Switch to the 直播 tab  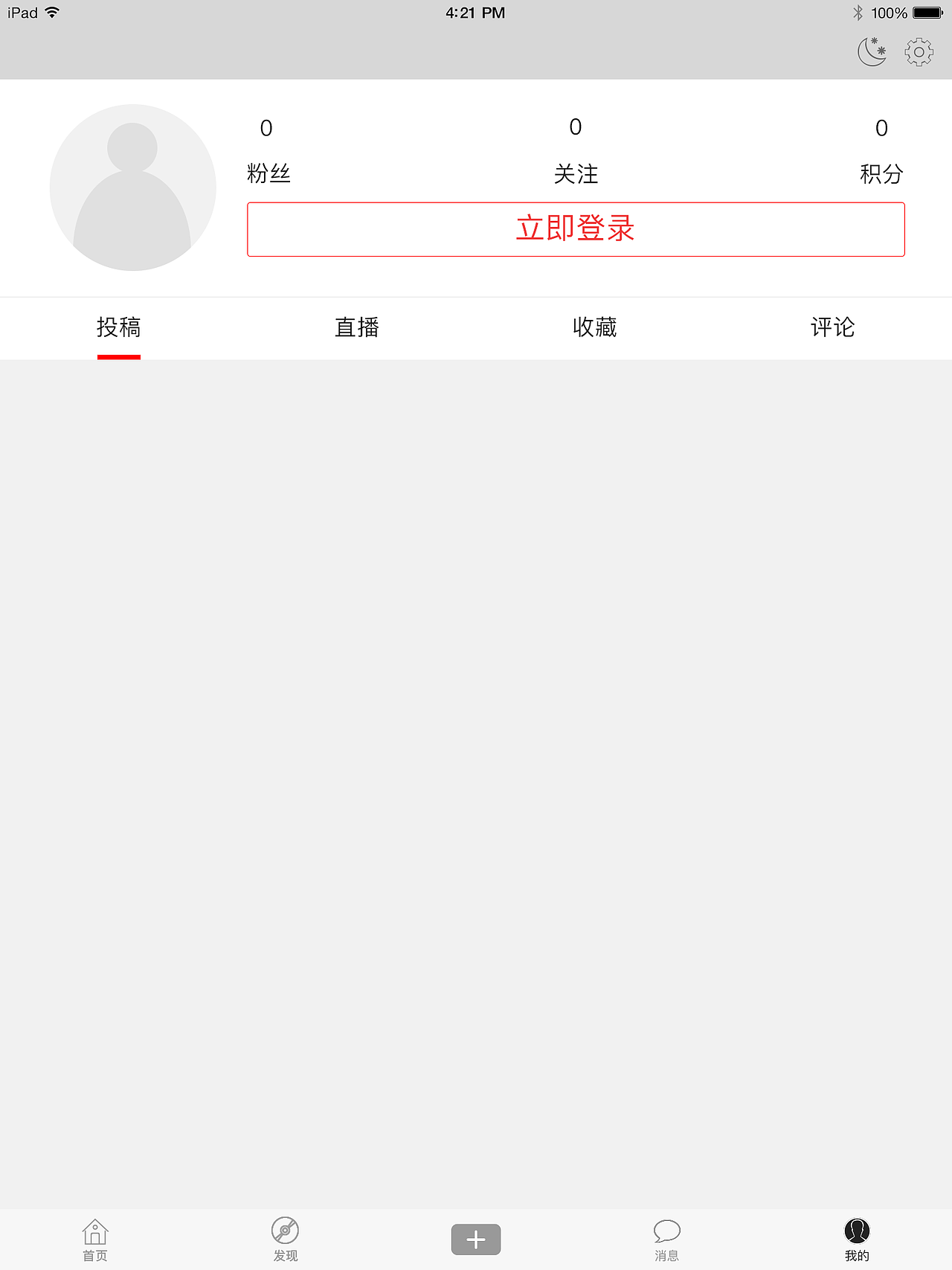[357, 327]
